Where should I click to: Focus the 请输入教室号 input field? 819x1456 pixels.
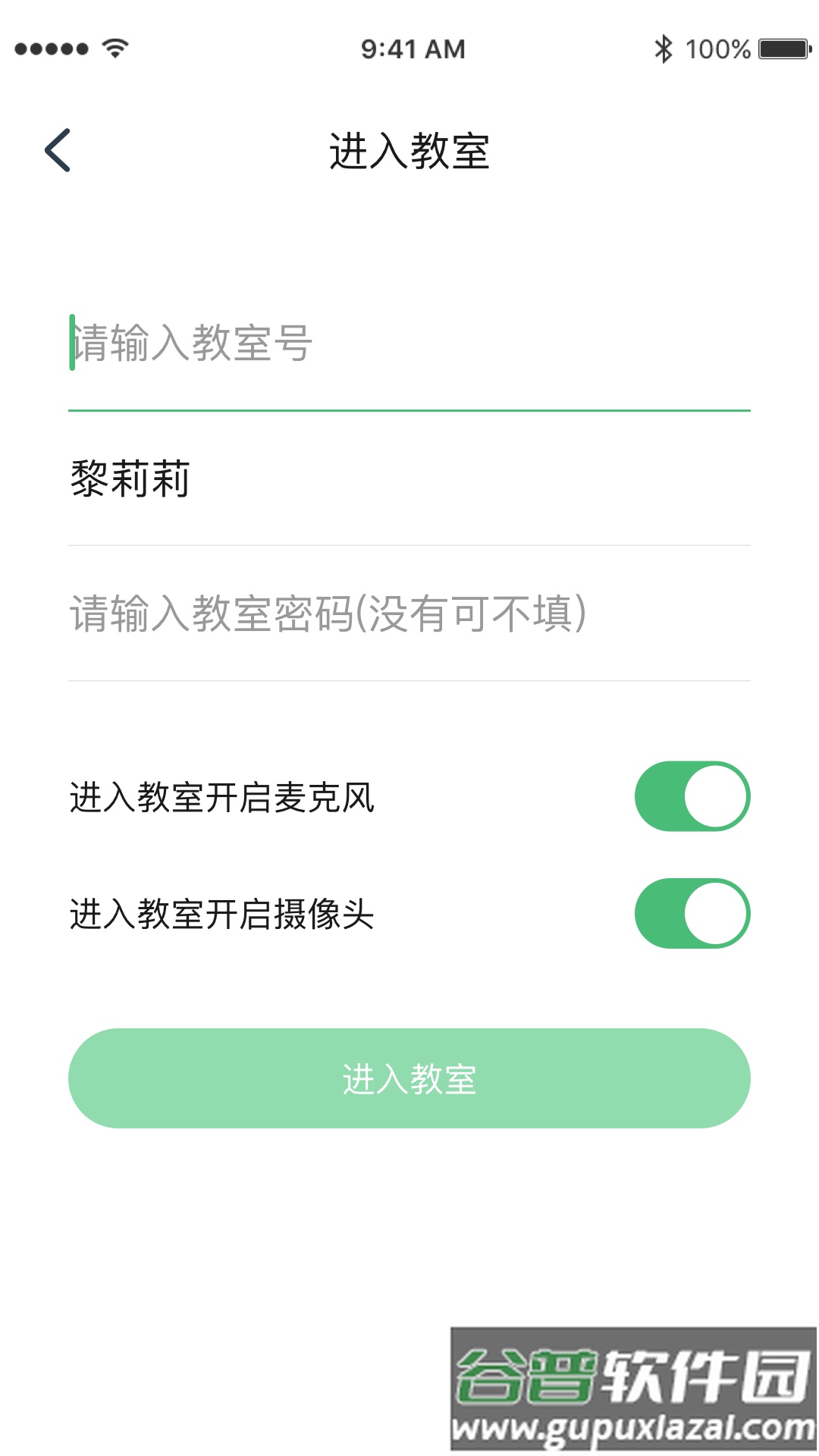pyautogui.click(x=303, y=341)
